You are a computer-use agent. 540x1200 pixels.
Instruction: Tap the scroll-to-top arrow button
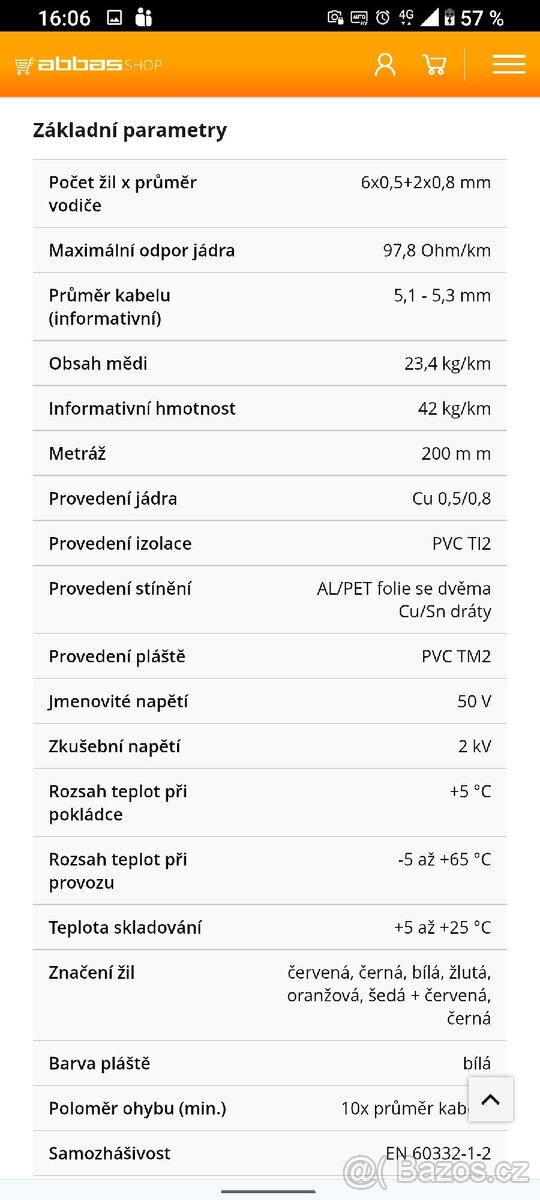(490, 1100)
